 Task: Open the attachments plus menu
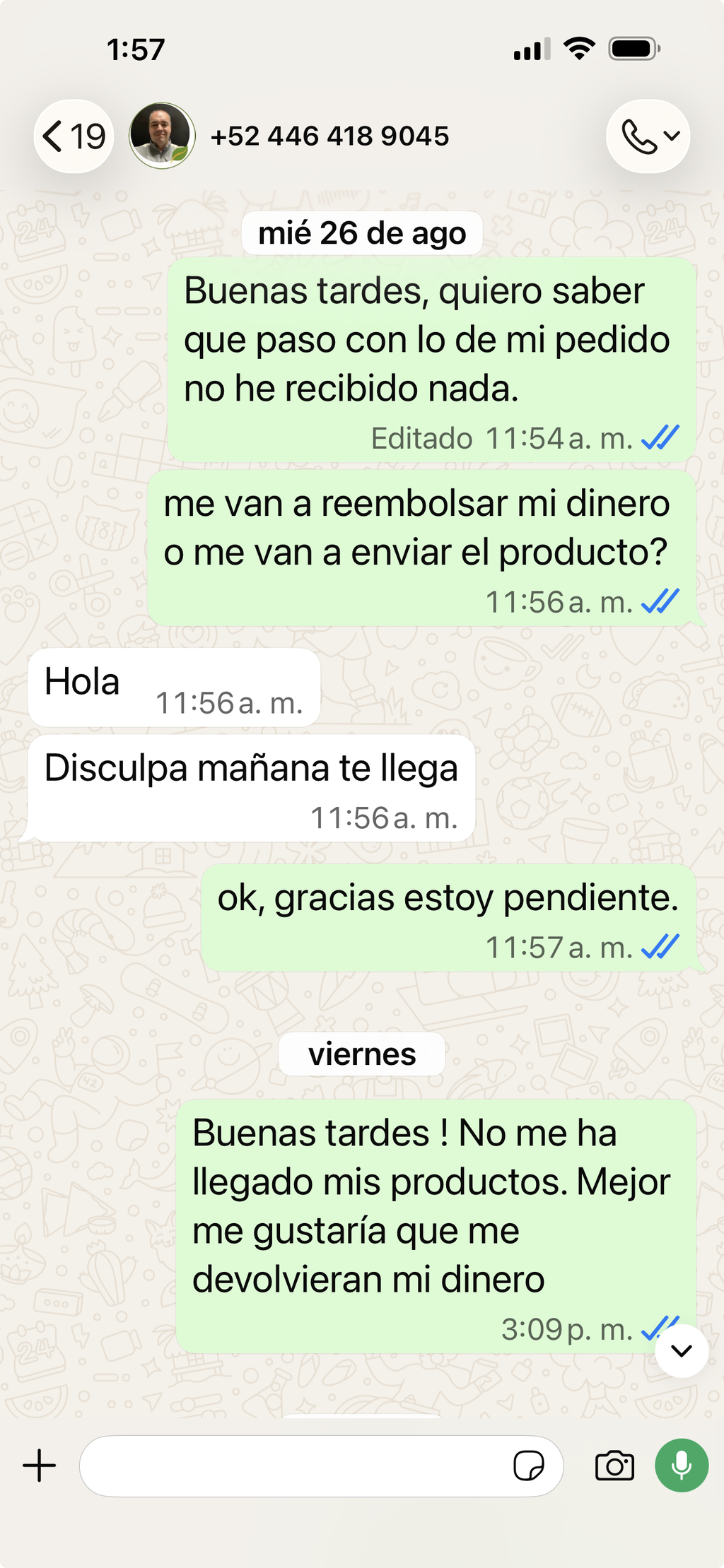click(x=40, y=1466)
